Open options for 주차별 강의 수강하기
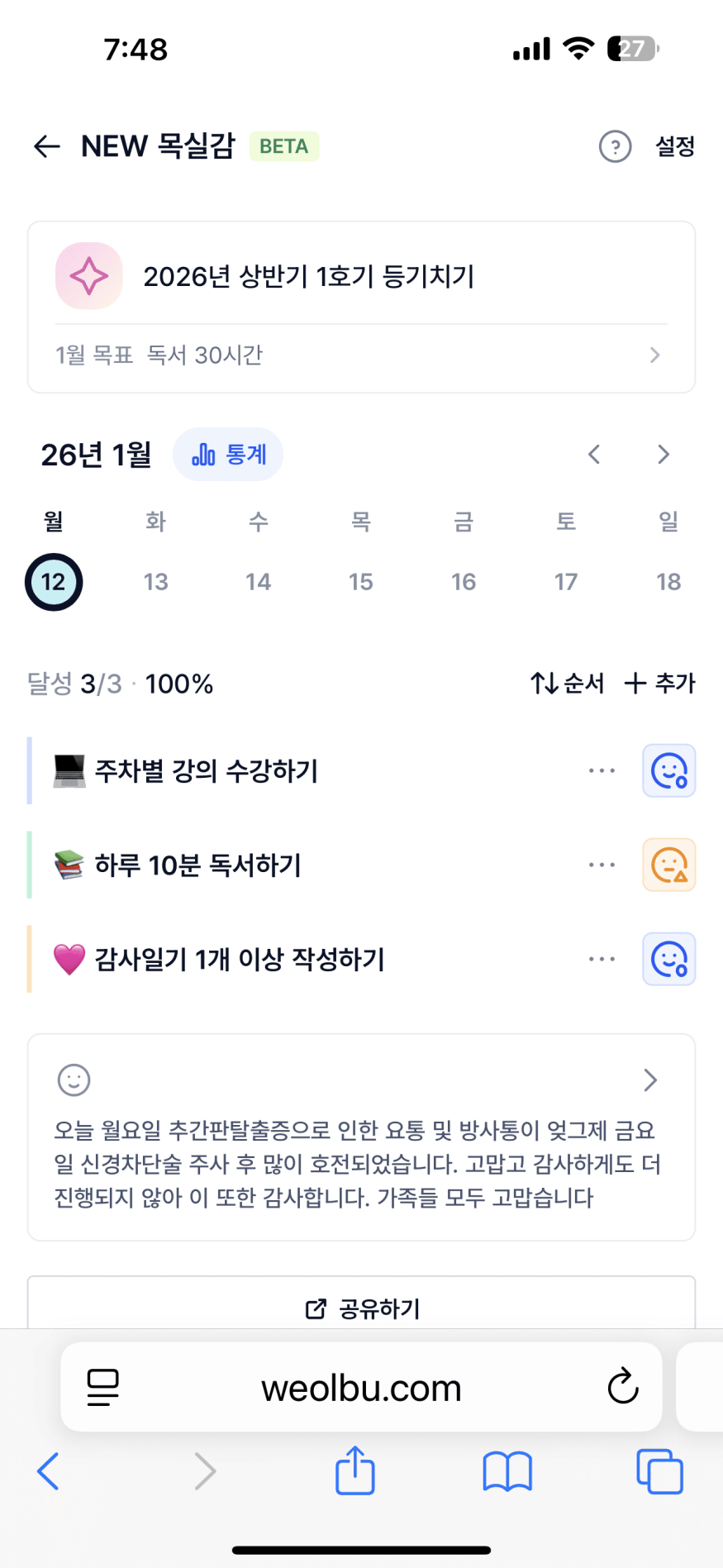The height and width of the screenshot is (1568, 723). 602,771
